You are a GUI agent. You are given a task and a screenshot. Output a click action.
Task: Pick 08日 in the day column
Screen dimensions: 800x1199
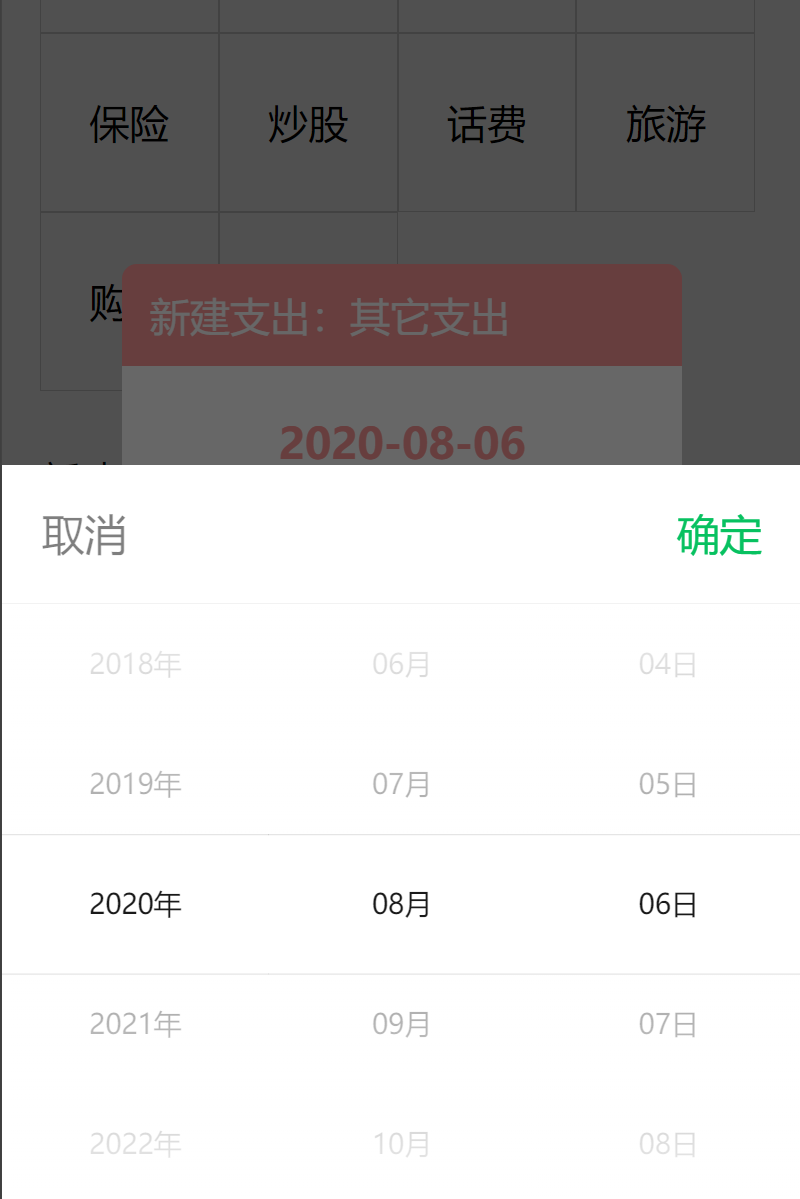667,1144
